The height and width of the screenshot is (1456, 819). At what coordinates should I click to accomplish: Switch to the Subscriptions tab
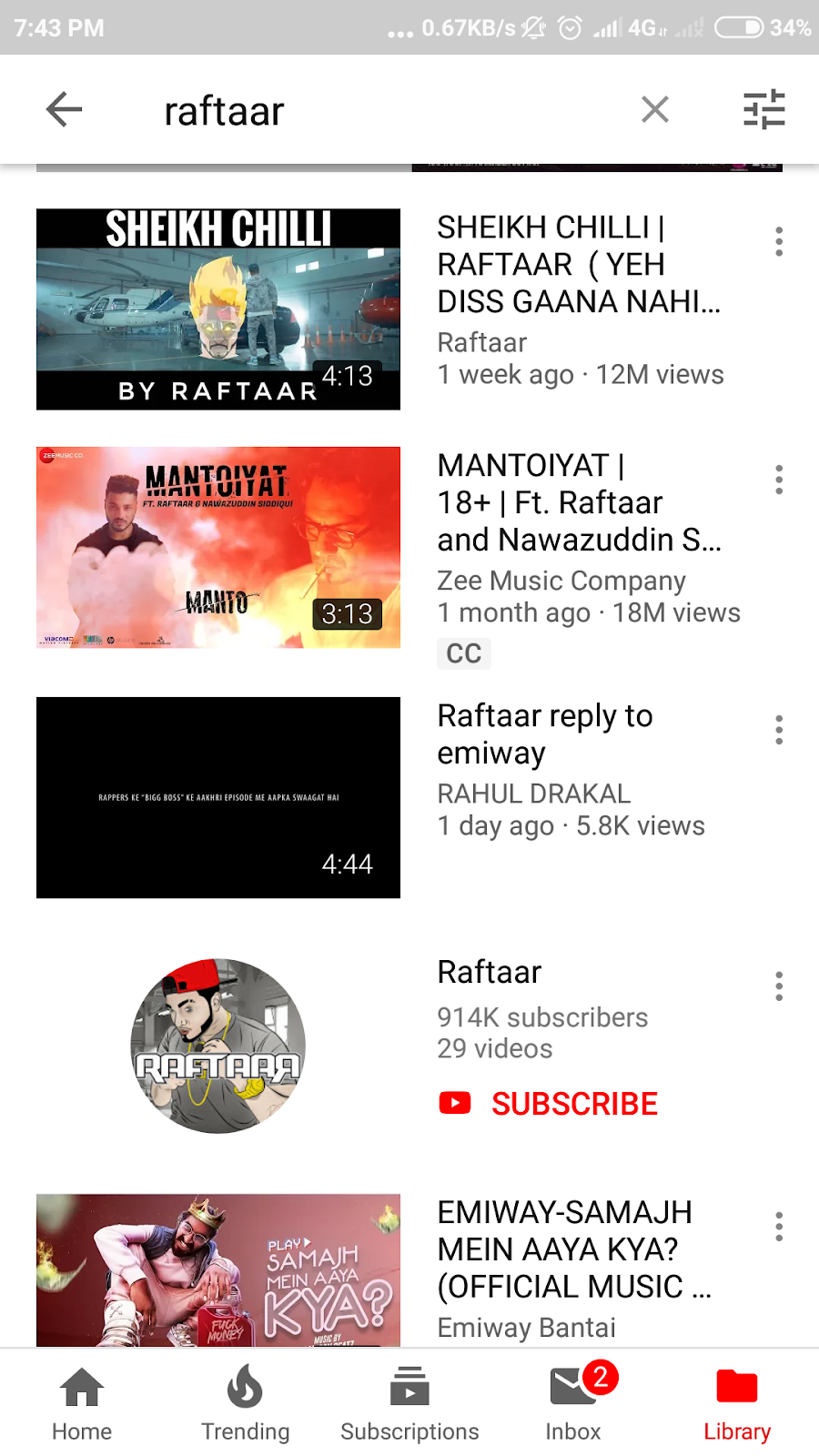point(409,1403)
